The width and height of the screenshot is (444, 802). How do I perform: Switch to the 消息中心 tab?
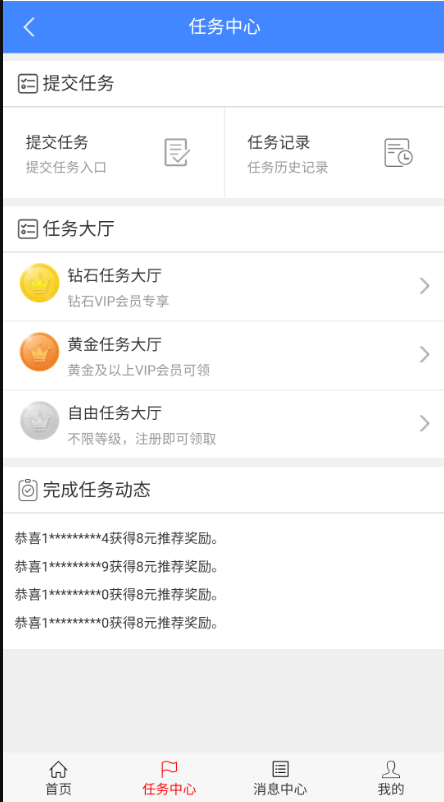(x=280, y=777)
